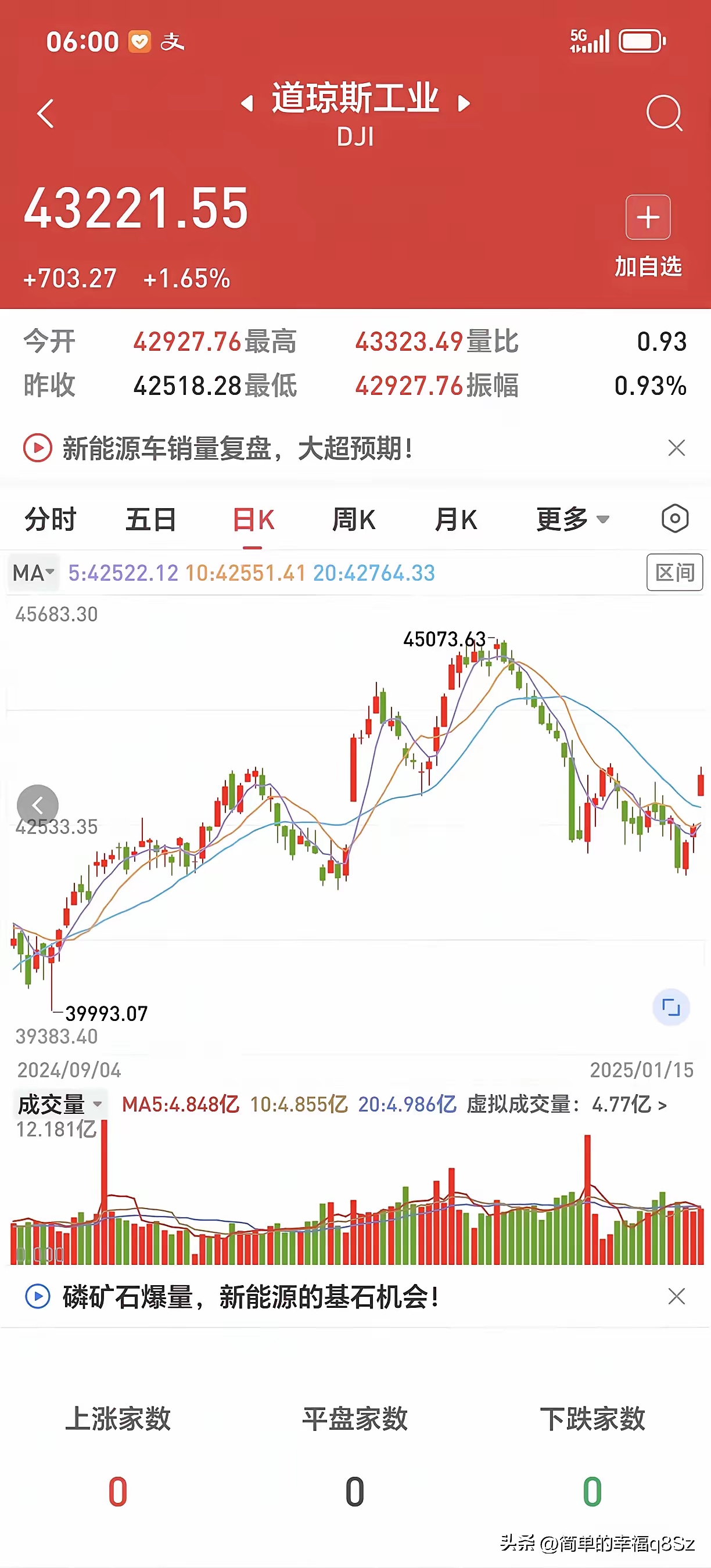Switch to the 周K tab
The height and width of the screenshot is (1568, 711).
(x=355, y=520)
